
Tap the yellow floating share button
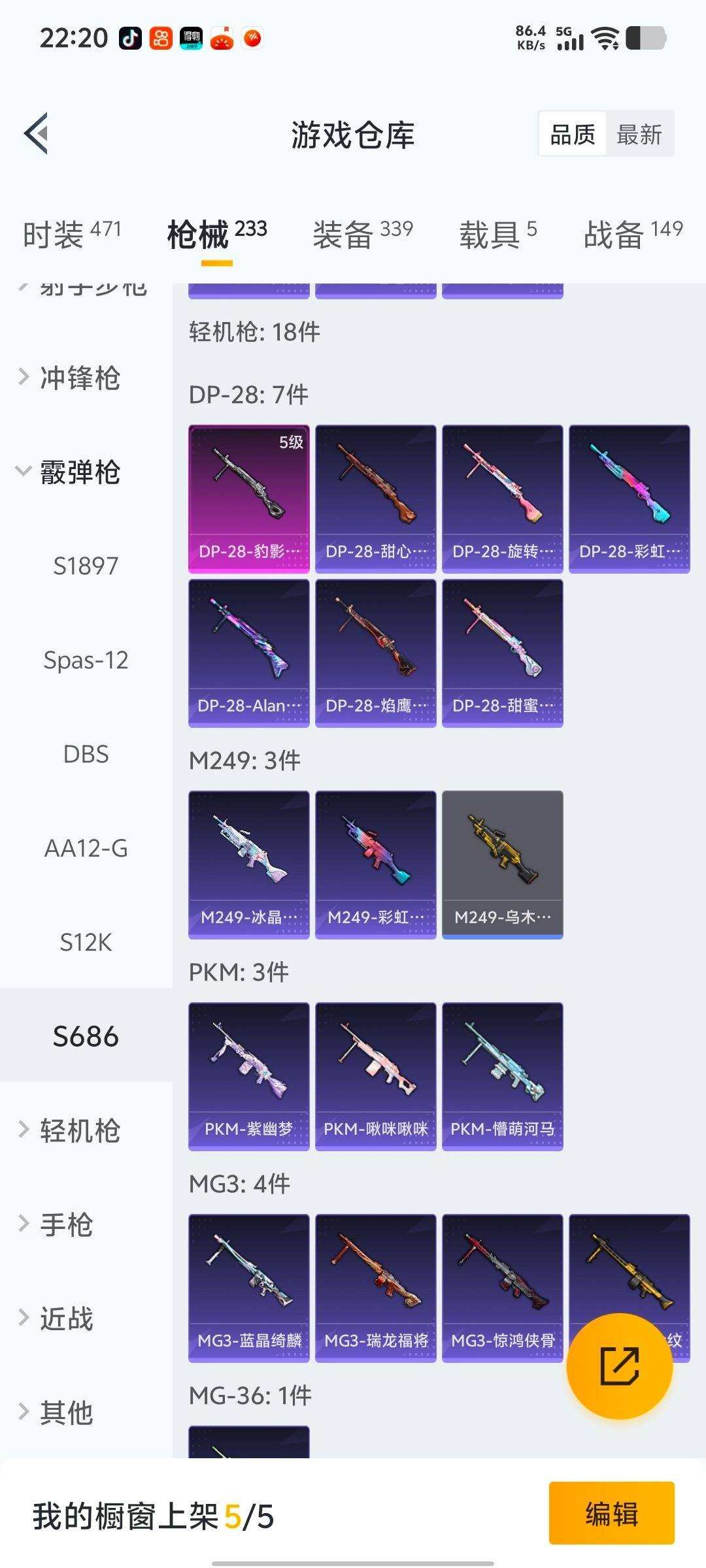(x=619, y=1365)
